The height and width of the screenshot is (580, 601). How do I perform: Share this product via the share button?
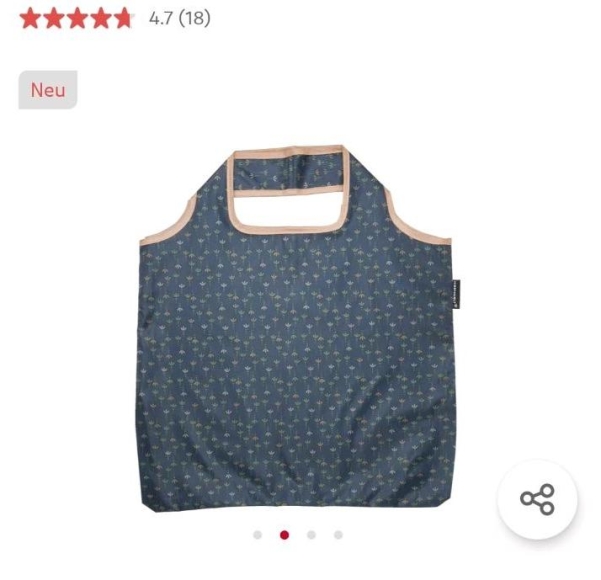click(x=537, y=500)
